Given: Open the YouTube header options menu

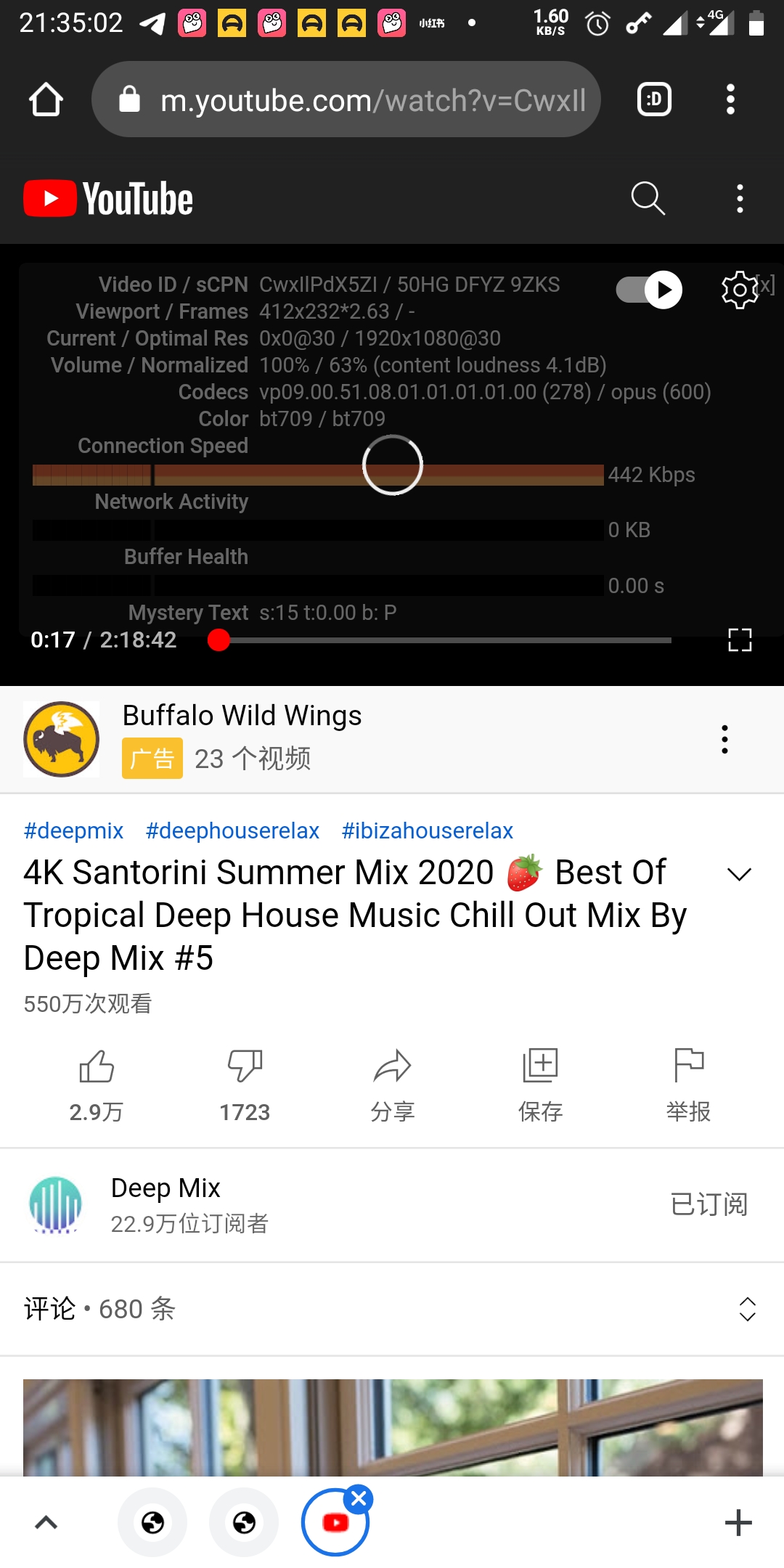Looking at the screenshot, I should 740,198.
